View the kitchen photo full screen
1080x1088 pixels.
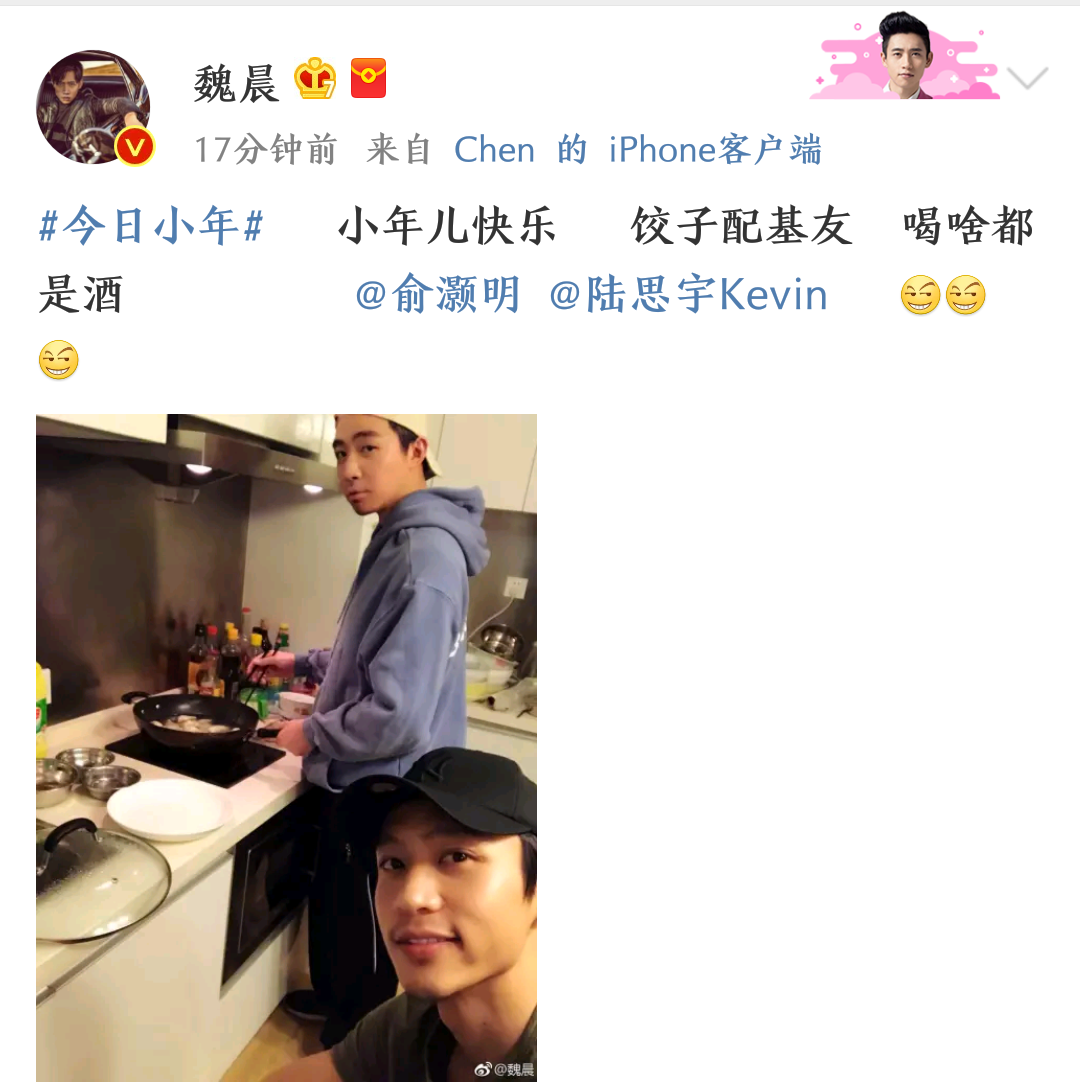coord(286,747)
